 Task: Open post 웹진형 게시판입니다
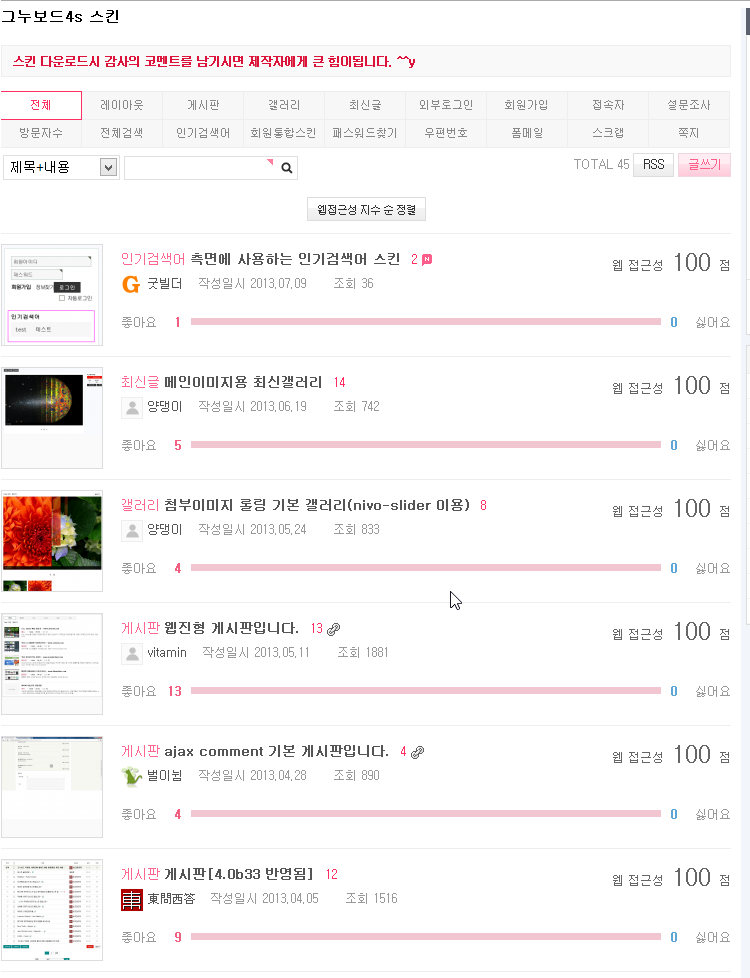click(231, 628)
